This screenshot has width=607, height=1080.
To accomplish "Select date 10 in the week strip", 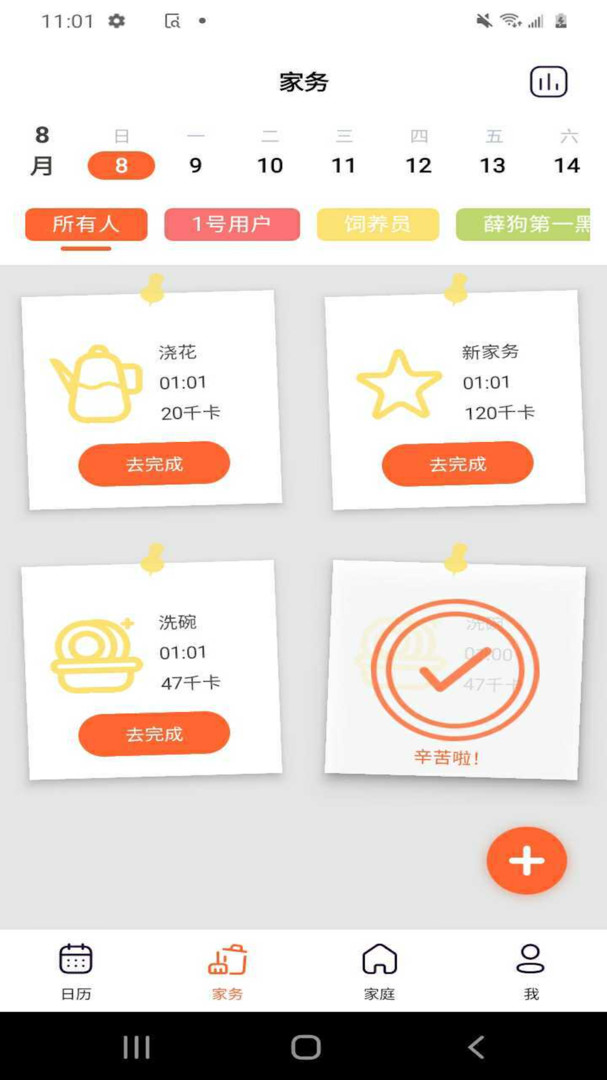I will click(270, 165).
